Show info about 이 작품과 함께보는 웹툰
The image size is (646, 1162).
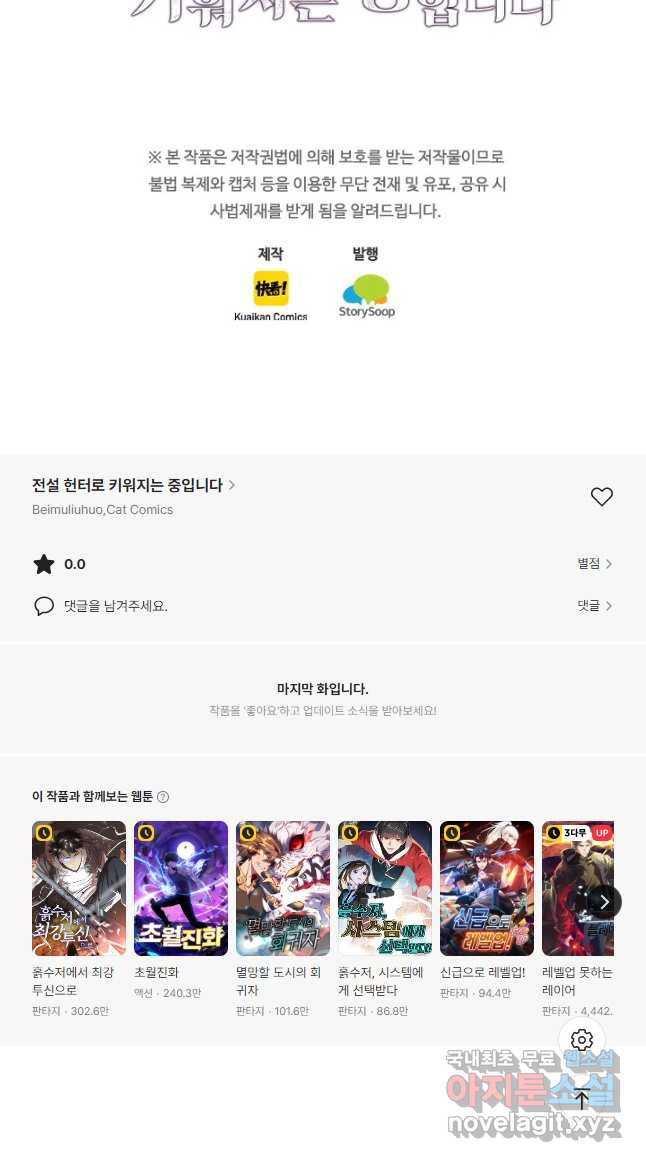[163, 797]
